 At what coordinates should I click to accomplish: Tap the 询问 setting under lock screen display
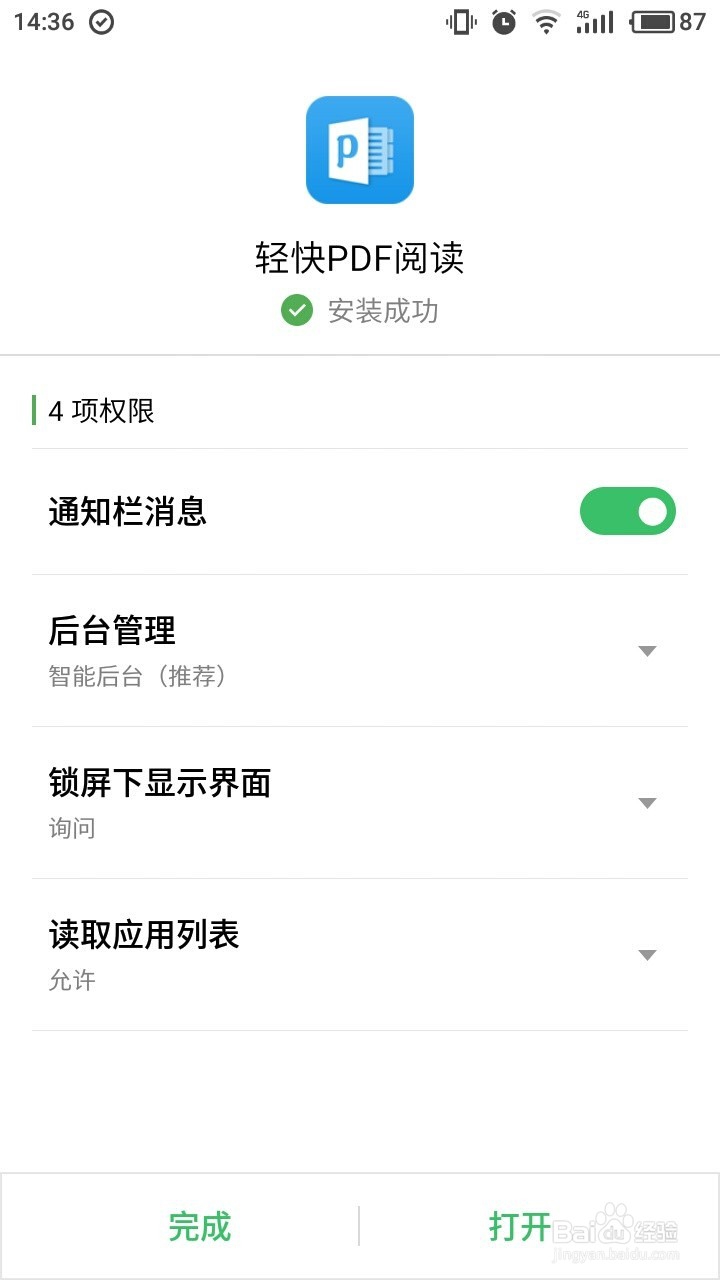point(70,828)
